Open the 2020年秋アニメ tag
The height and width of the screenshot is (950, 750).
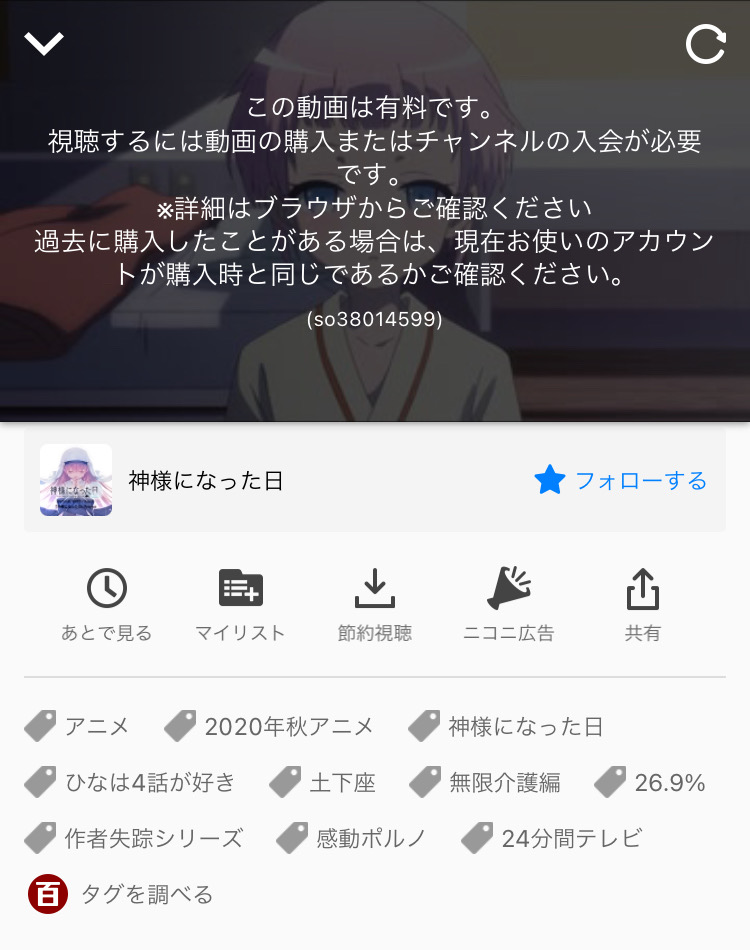click(x=270, y=727)
